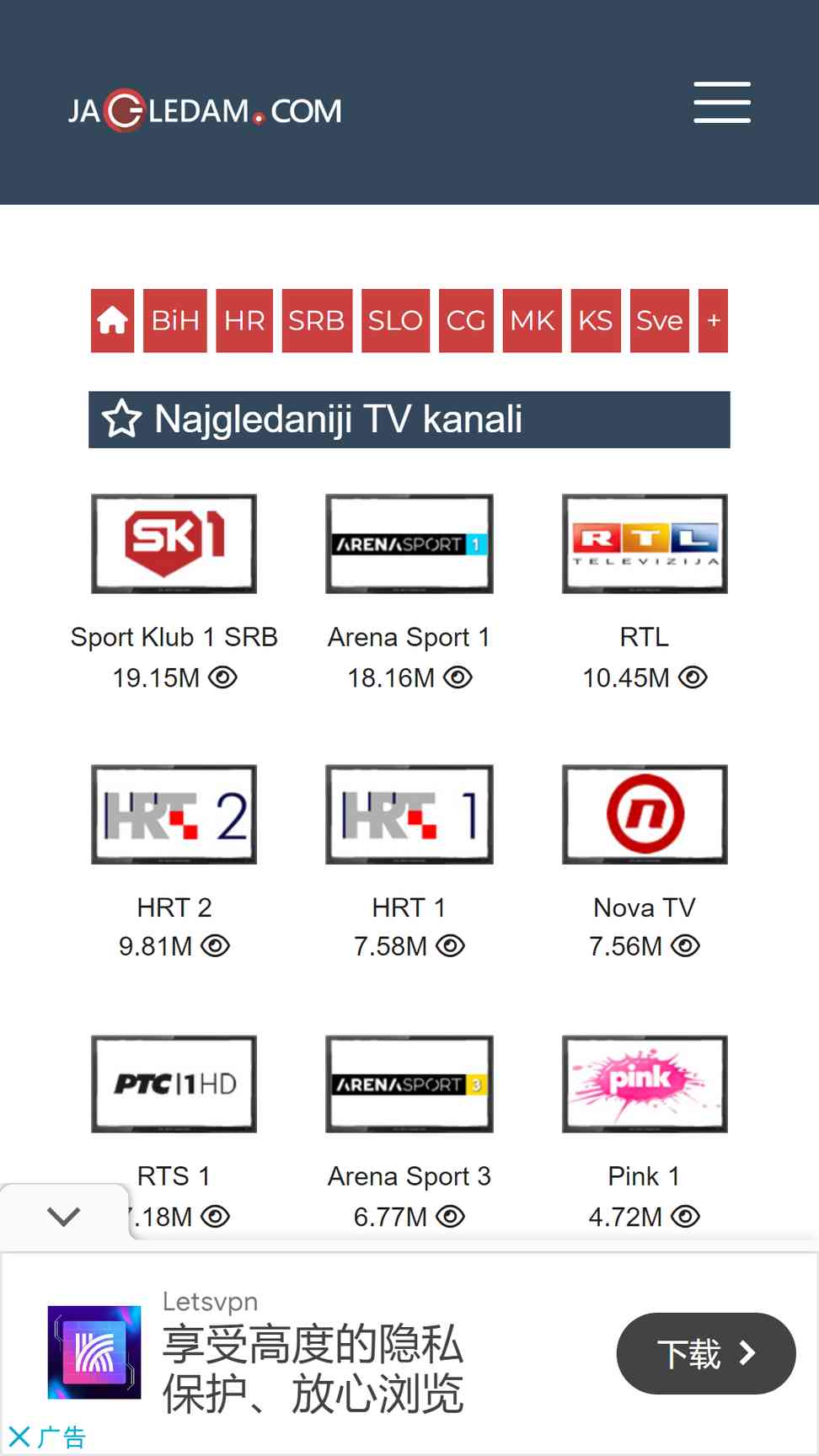Close the Letsvpn ad banner

pos(19,1437)
